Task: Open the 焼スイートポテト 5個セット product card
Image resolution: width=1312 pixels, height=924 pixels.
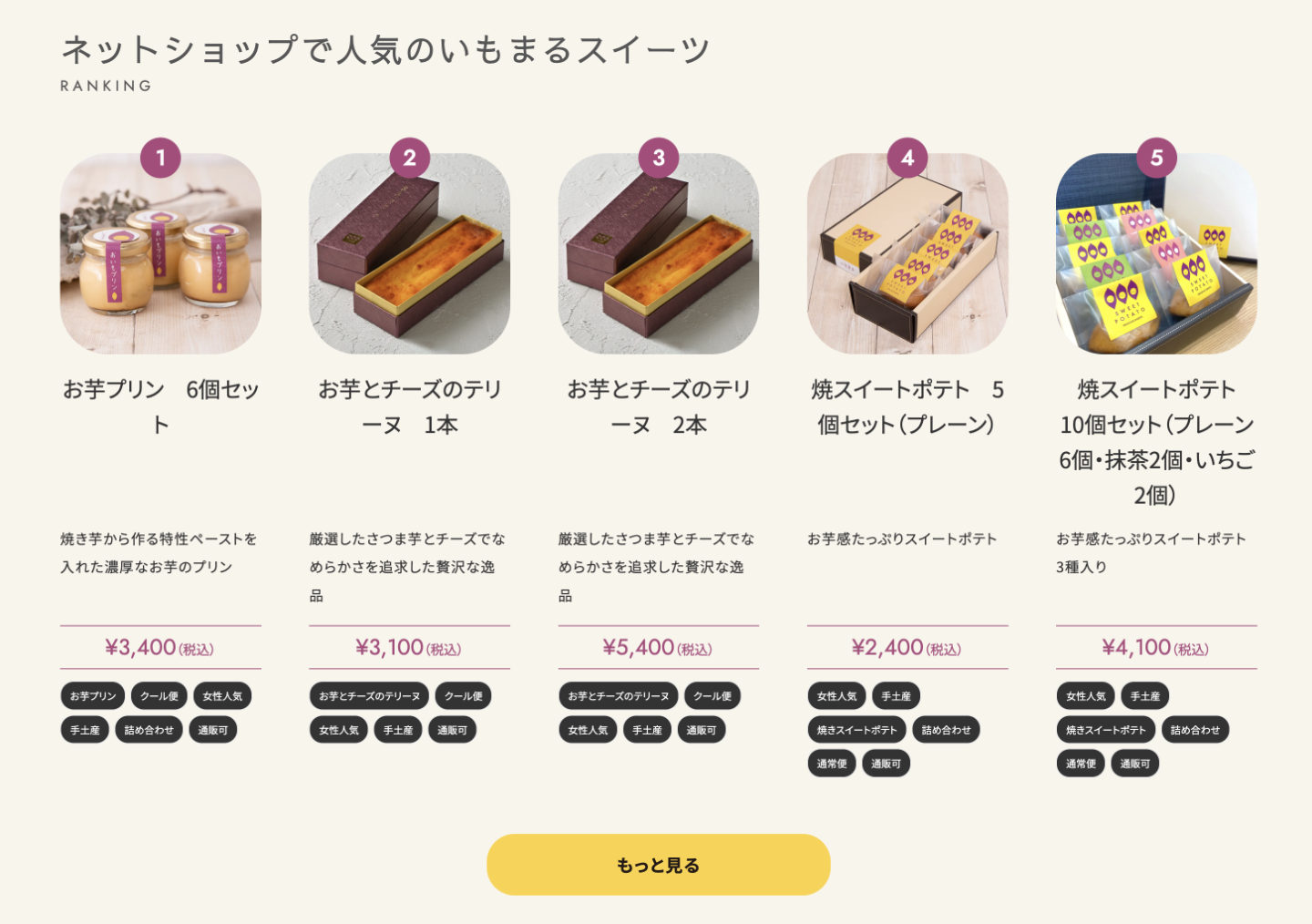Action: [x=907, y=254]
